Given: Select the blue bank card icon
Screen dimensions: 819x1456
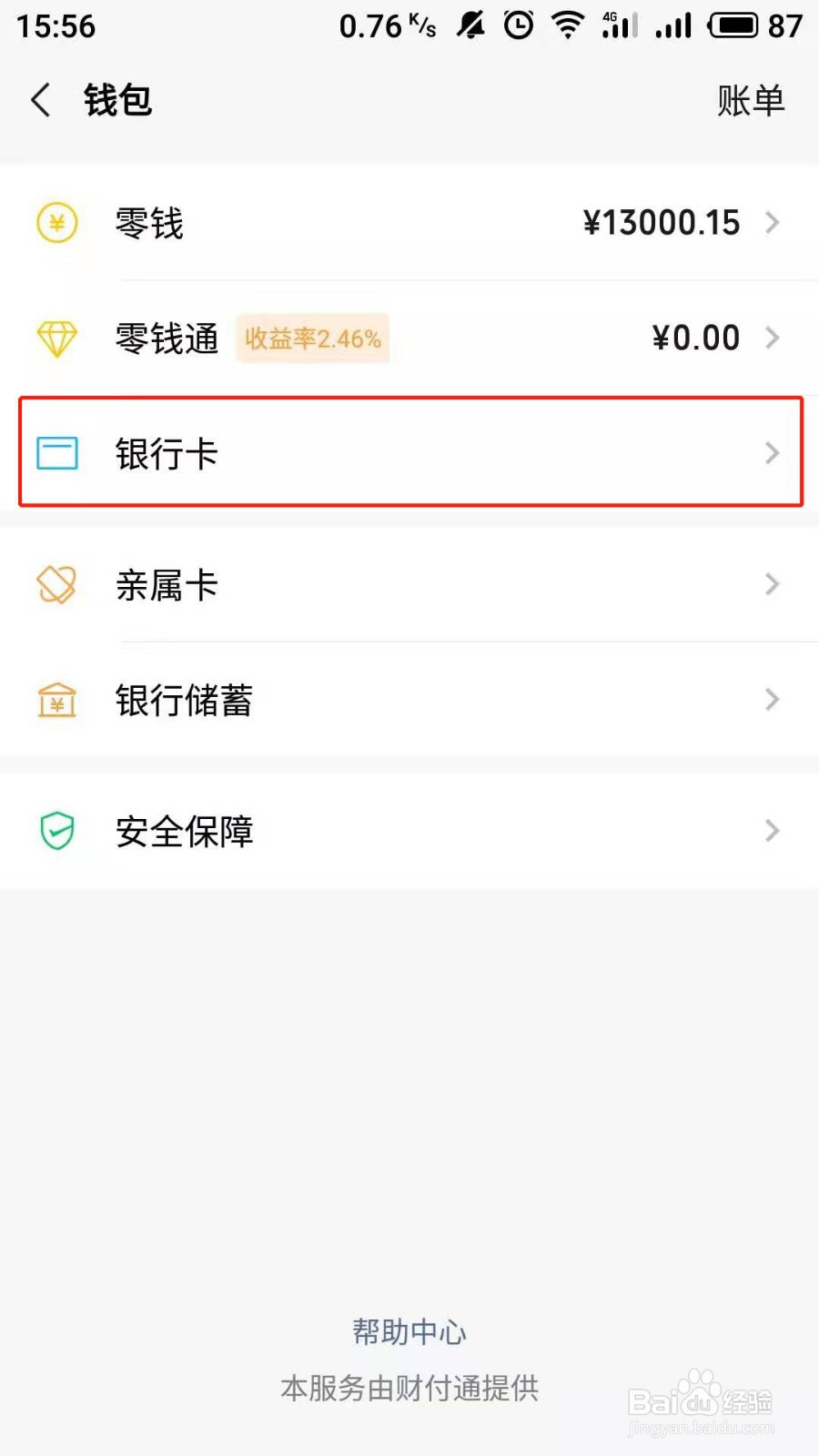Looking at the screenshot, I should tap(56, 452).
